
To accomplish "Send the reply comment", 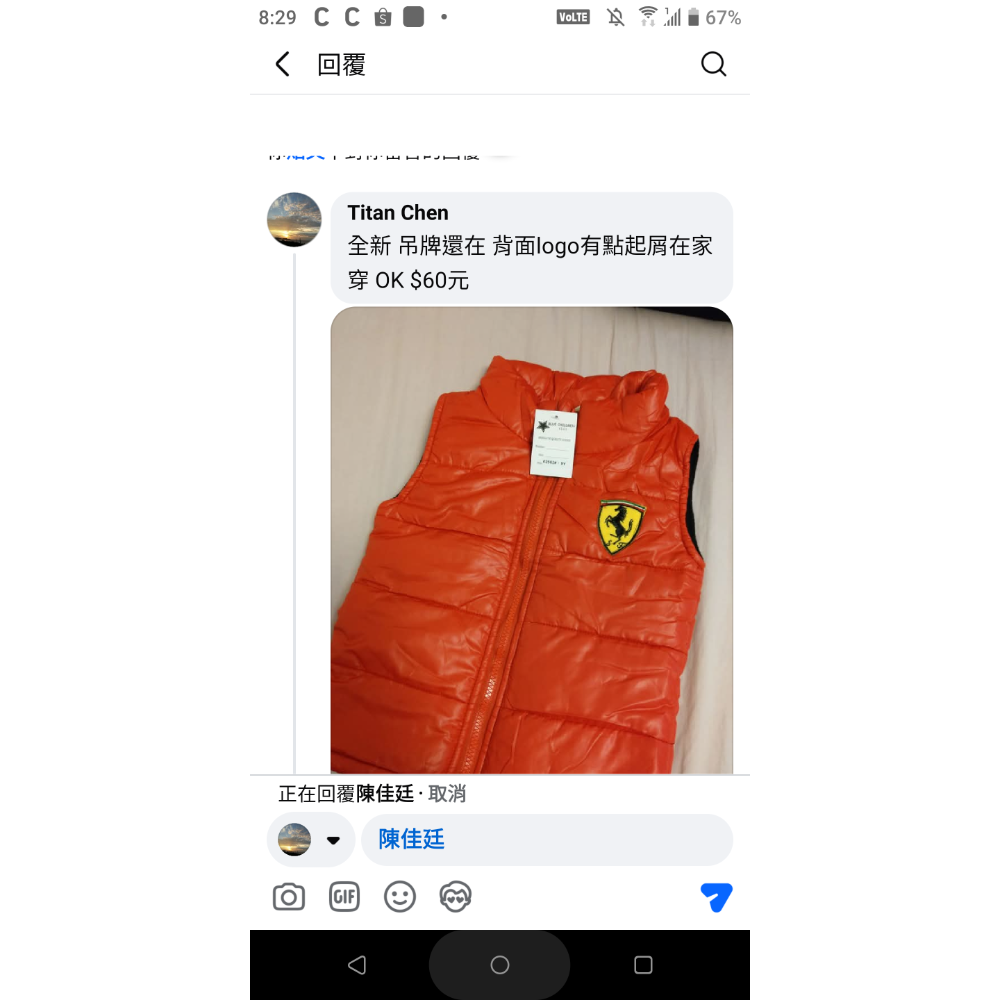I will point(716,897).
